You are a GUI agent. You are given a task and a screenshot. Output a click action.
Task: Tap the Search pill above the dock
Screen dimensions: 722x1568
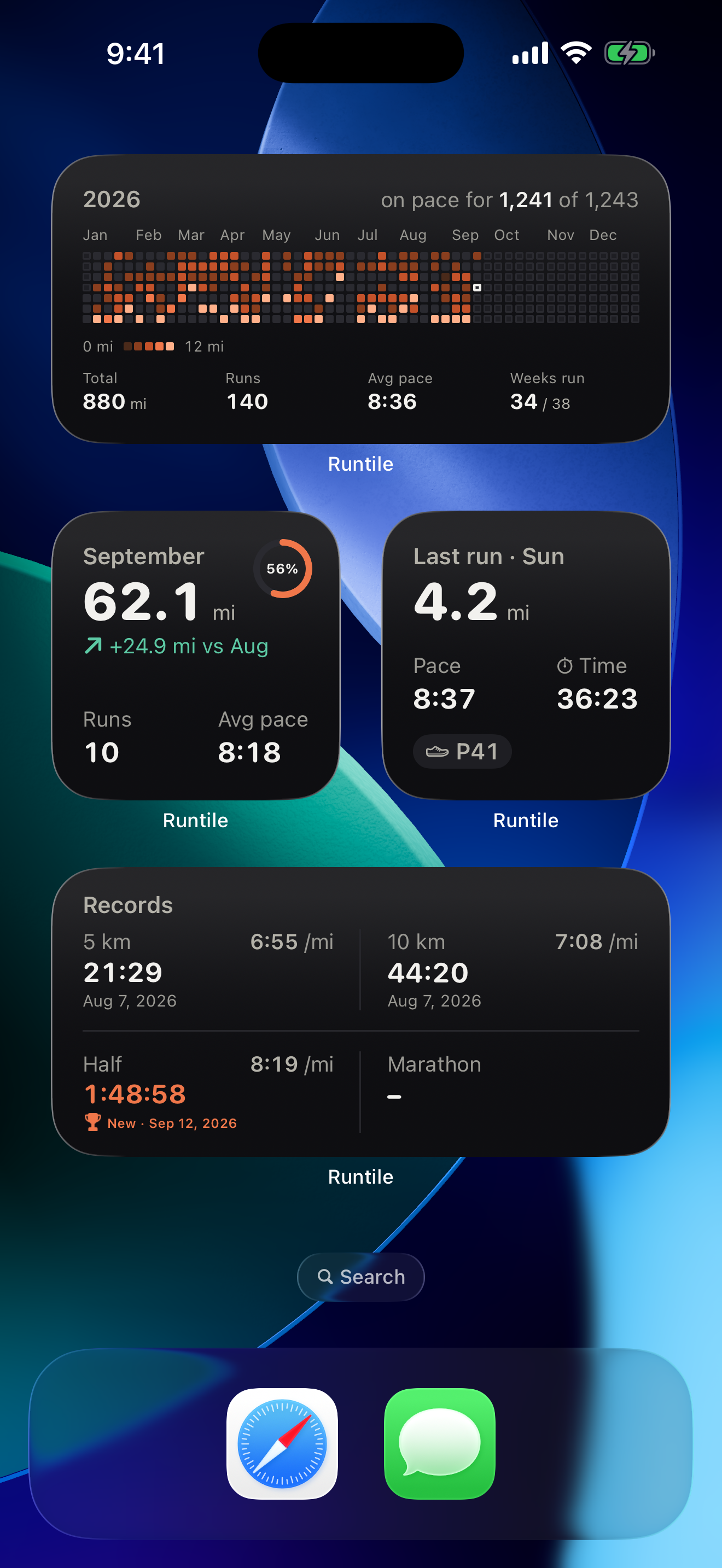click(361, 1277)
